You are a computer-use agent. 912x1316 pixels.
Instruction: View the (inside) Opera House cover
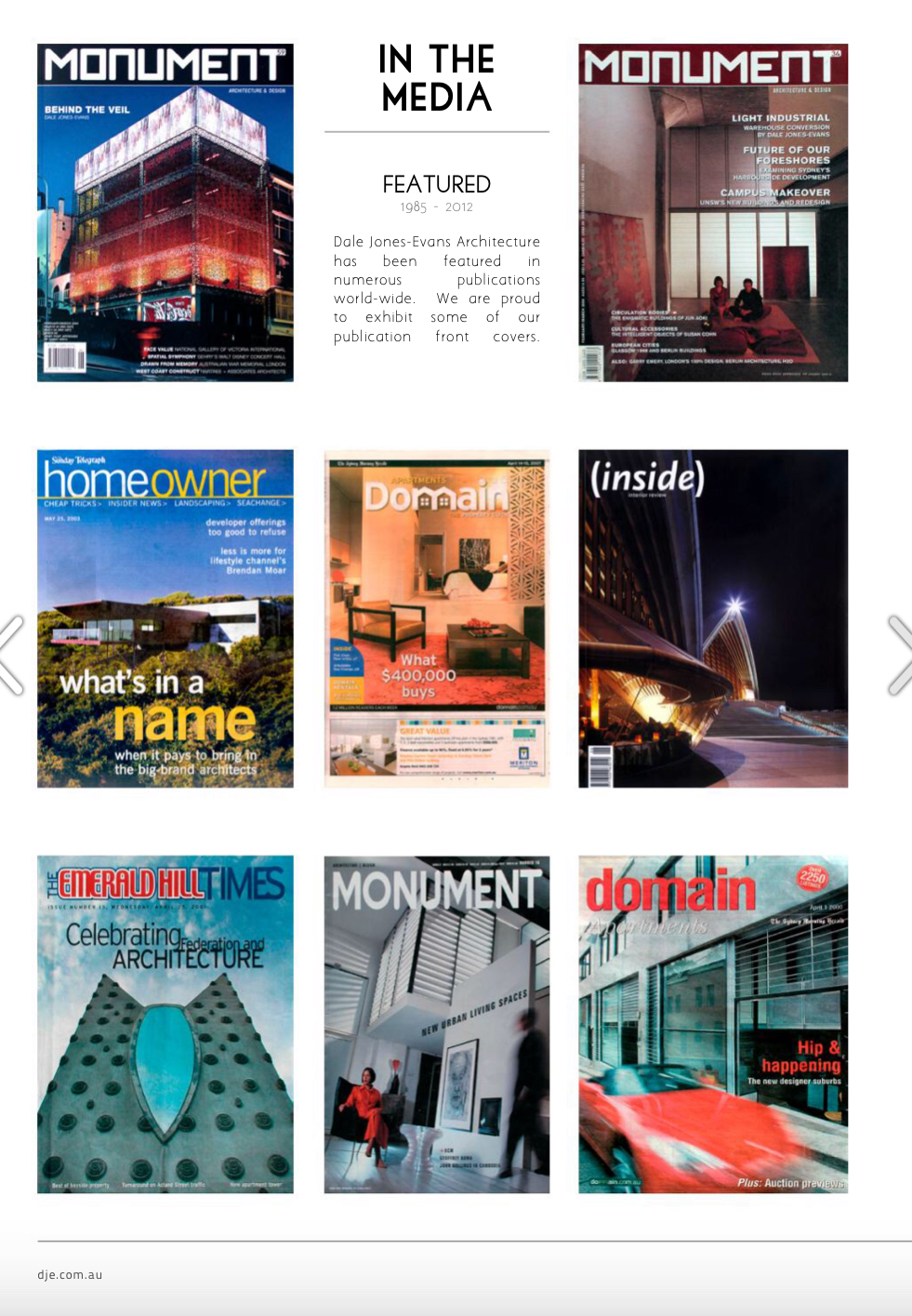(x=712, y=618)
